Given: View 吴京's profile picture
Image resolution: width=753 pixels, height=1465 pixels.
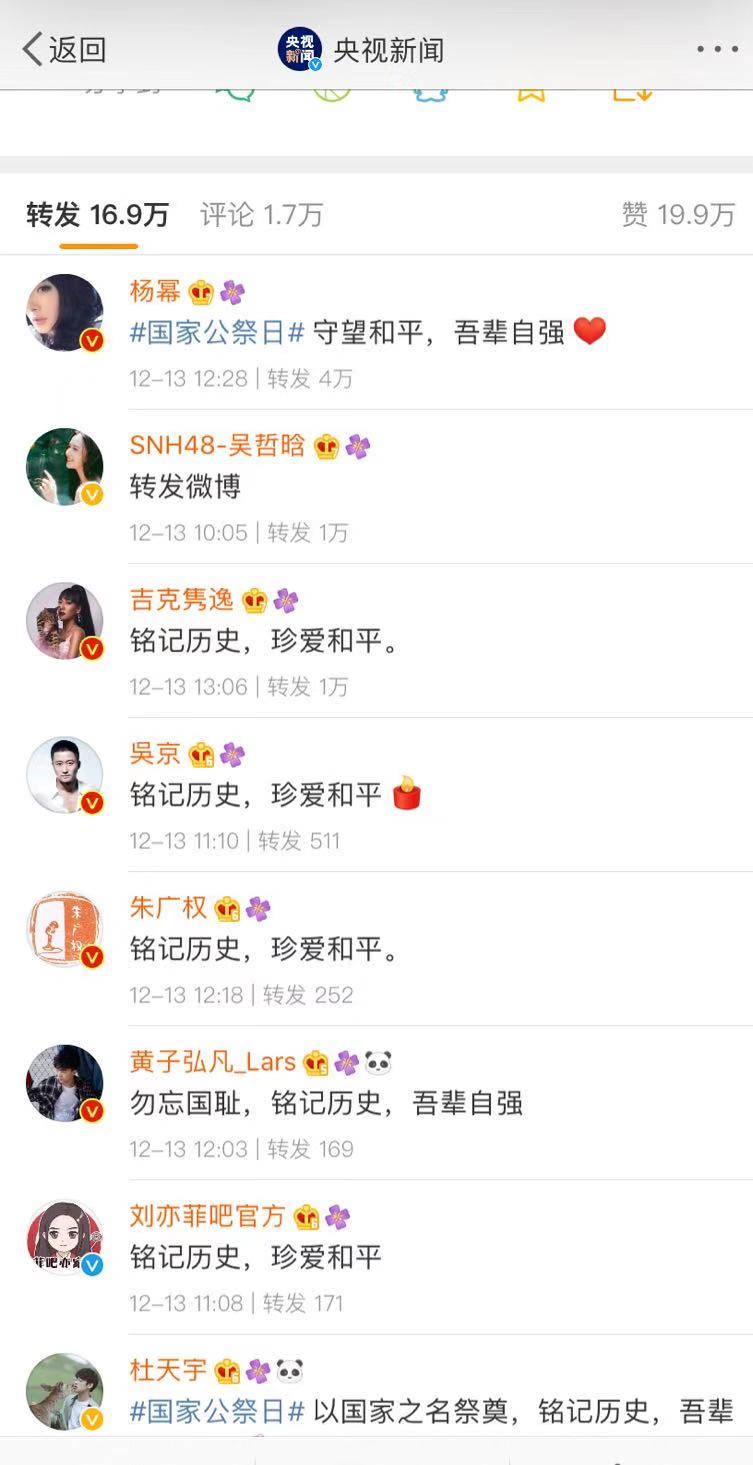Looking at the screenshot, I should click(x=65, y=776).
